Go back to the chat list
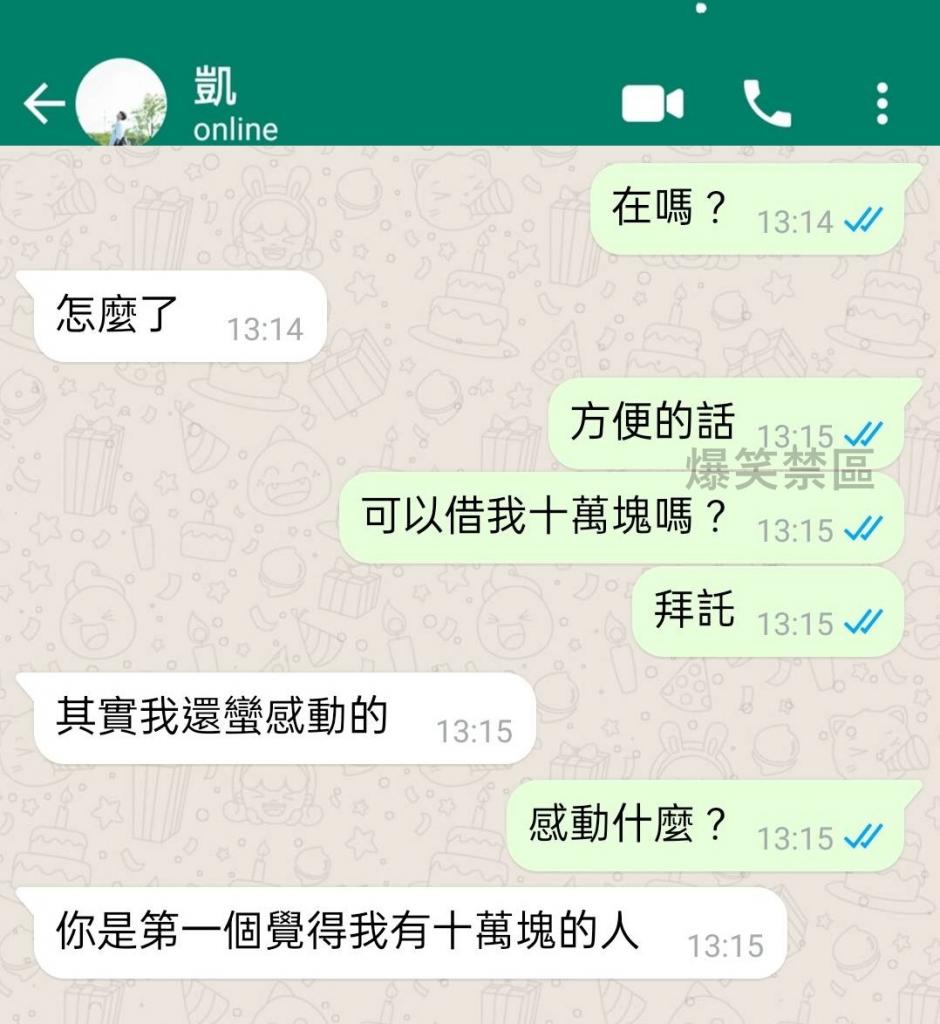The image size is (940, 1024). [x=44, y=104]
